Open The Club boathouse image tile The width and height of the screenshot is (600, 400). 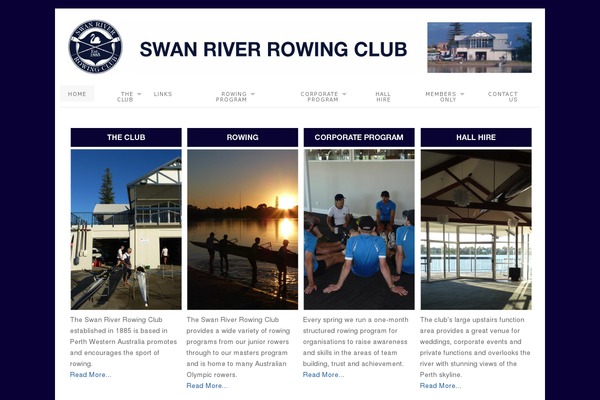[x=126, y=229]
